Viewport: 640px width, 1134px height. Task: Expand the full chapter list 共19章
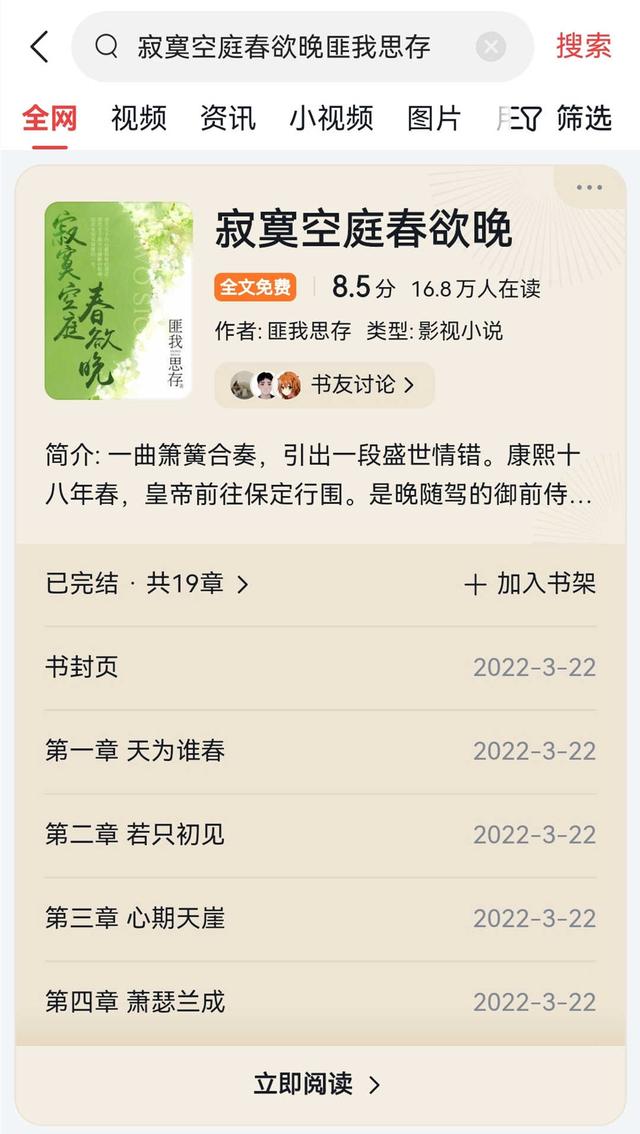coord(147,584)
